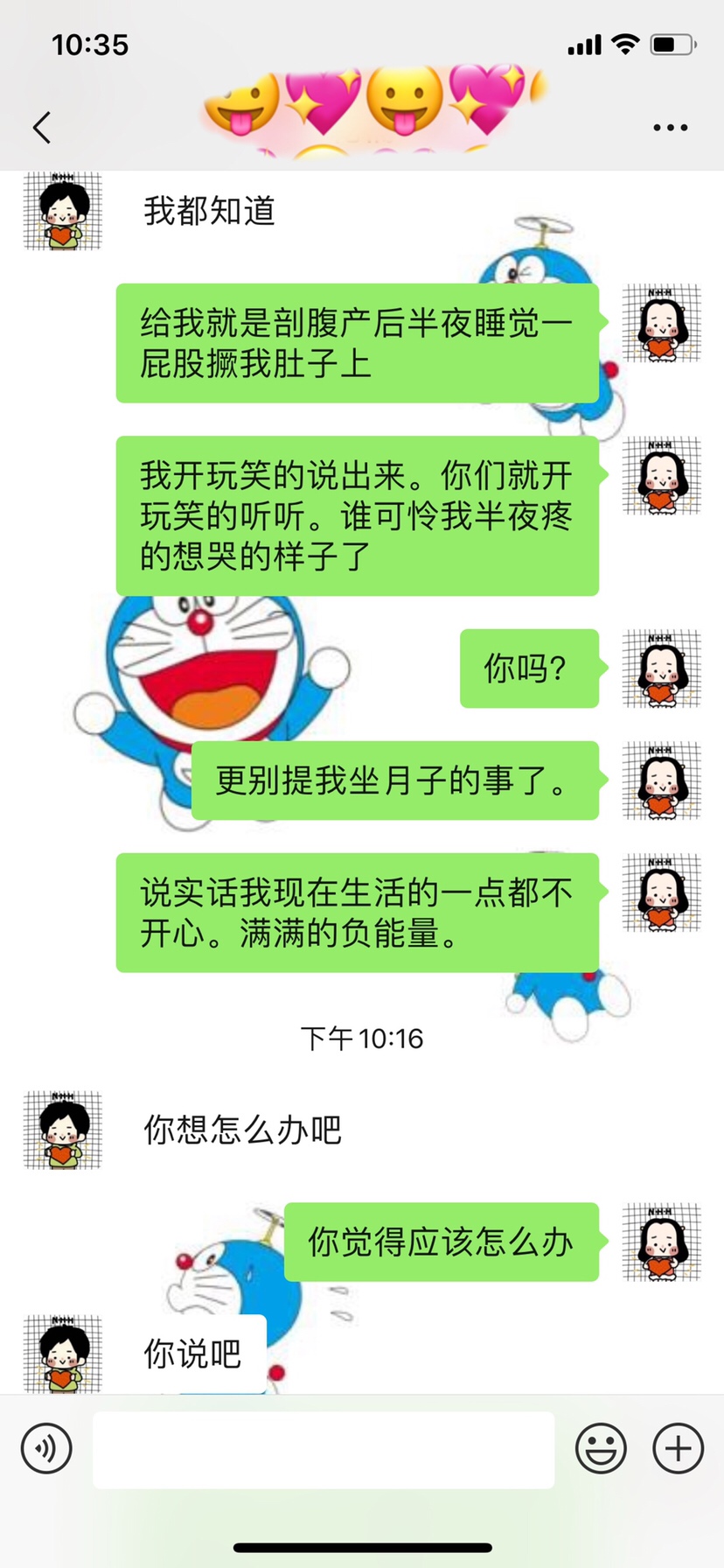Focus the message text field
This screenshot has width=724, height=1568.
(x=324, y=1449)
